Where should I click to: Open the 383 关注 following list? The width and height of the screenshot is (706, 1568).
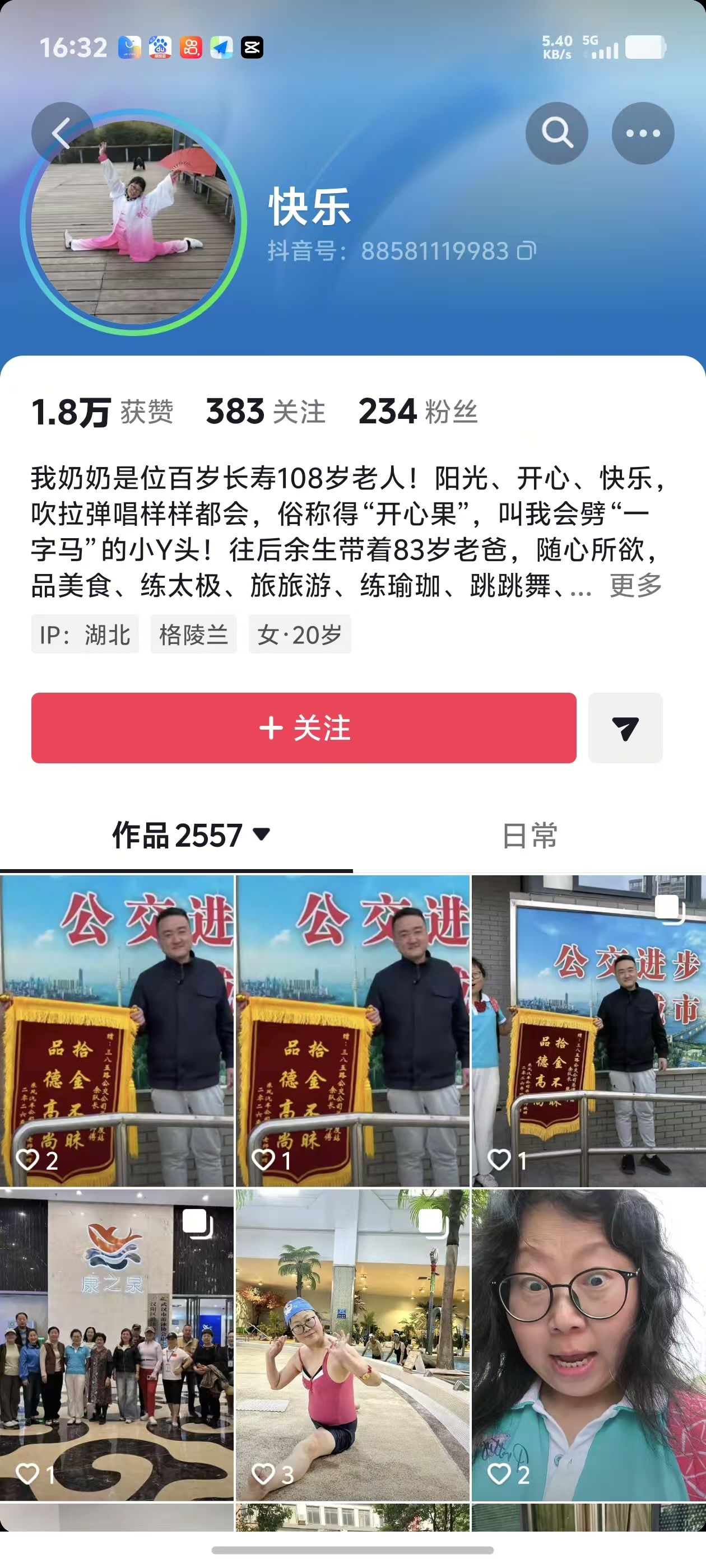click(266, 412)
